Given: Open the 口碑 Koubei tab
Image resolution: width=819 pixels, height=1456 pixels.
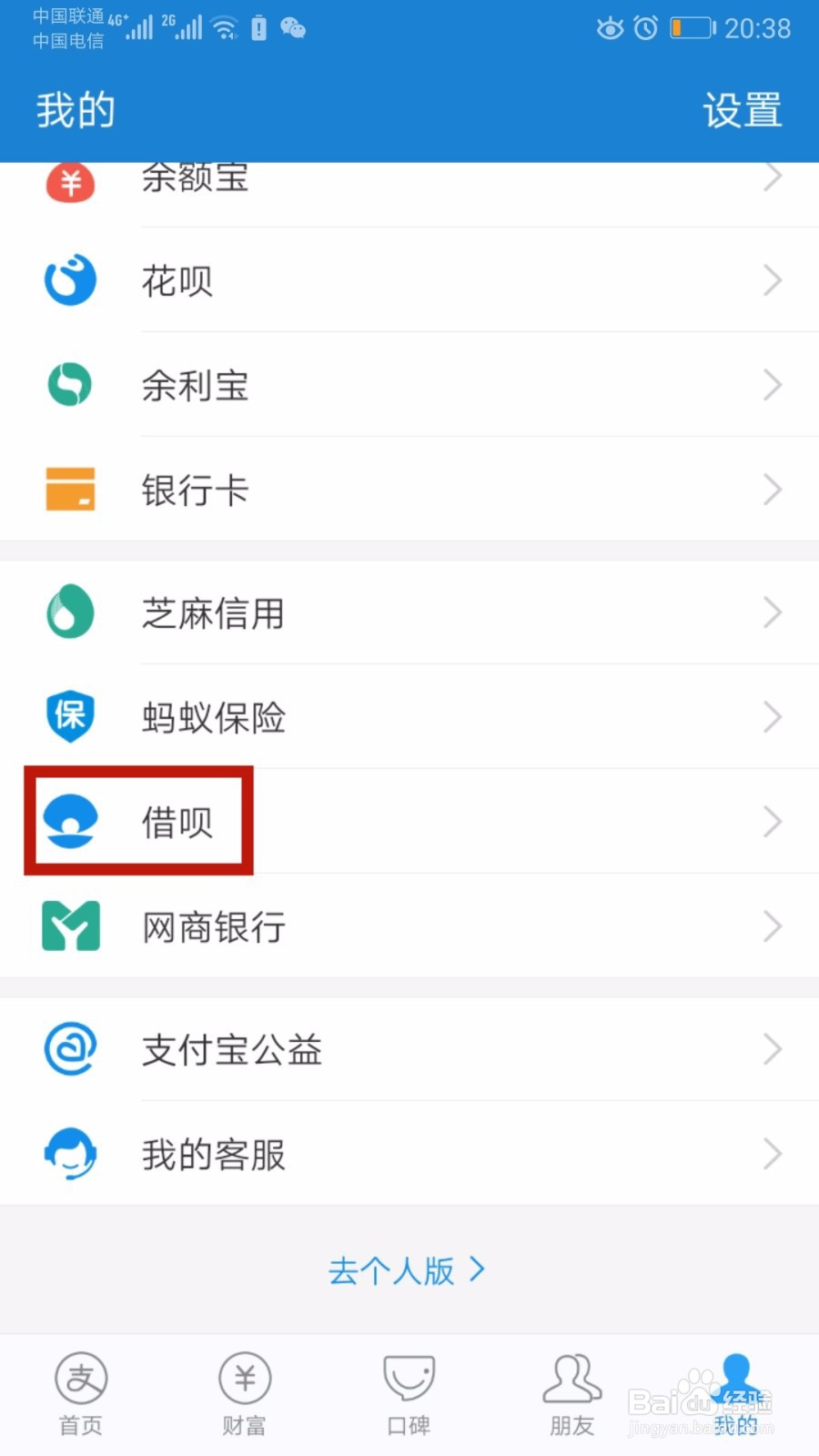Looking at the screenshot, I should coord(408,1392).
